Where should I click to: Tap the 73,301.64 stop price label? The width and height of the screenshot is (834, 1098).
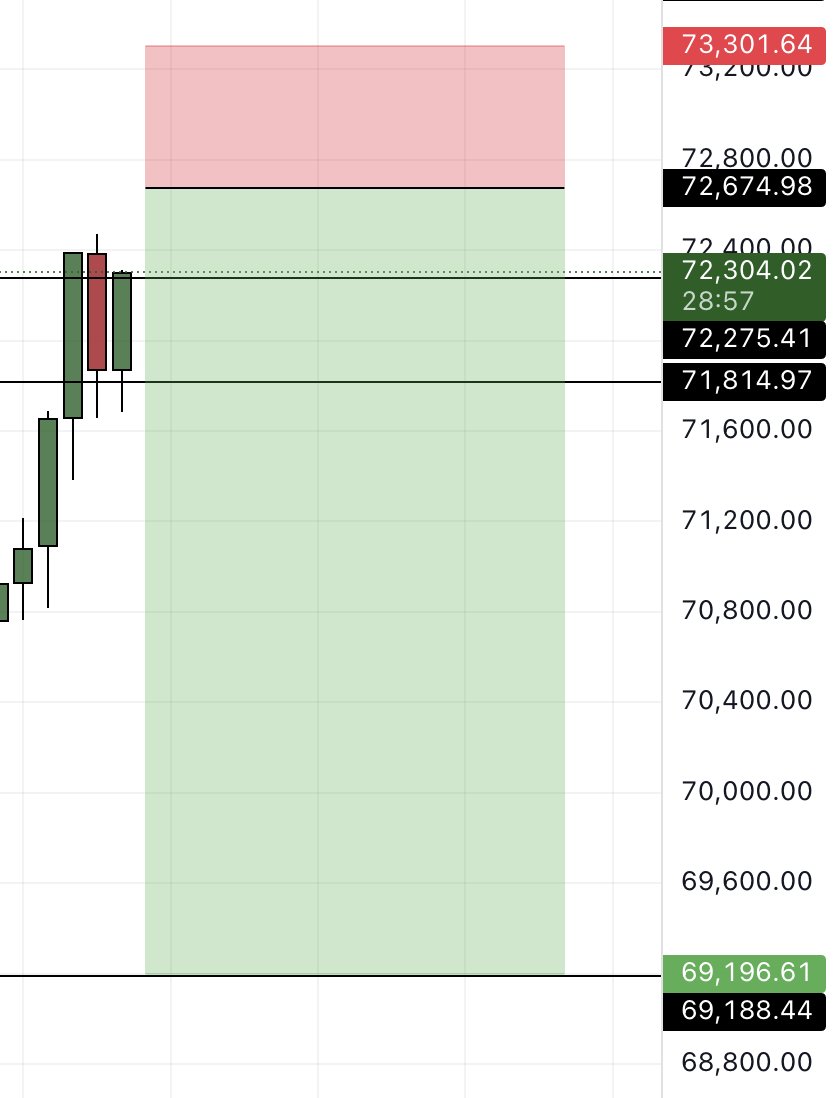(745, 44)
